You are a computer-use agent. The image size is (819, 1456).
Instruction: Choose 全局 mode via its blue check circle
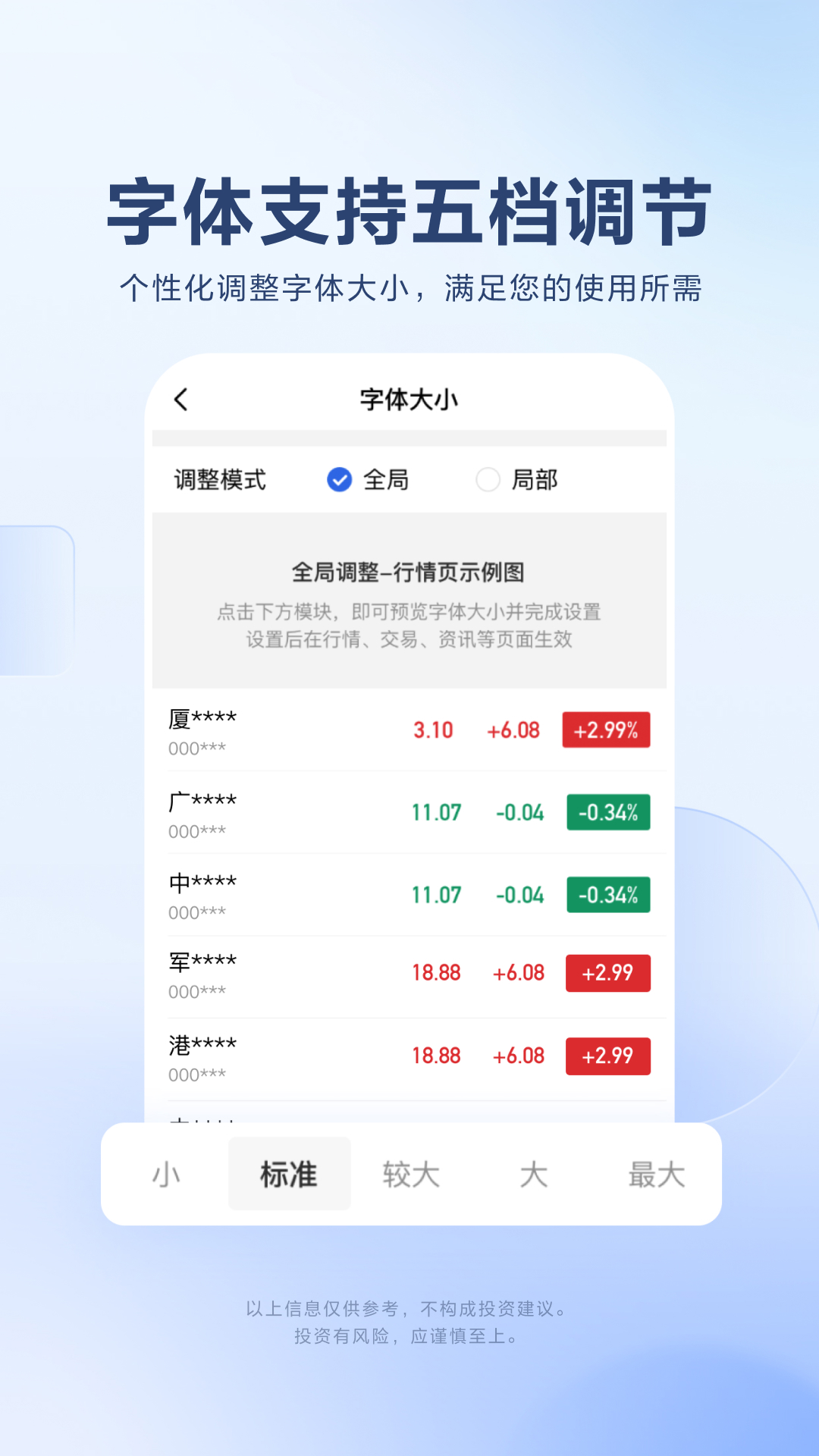pyautogui.click(x=339, y=479)
